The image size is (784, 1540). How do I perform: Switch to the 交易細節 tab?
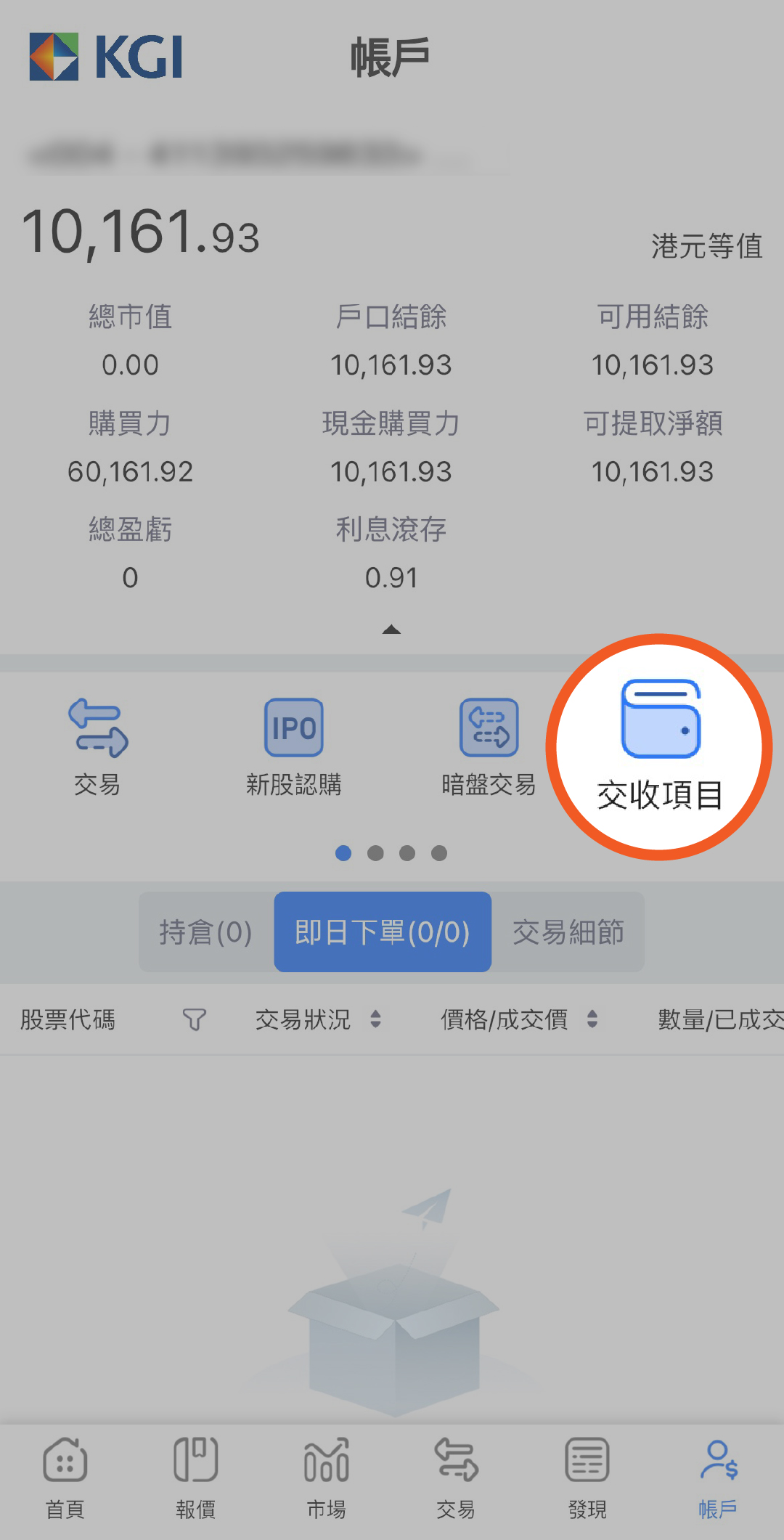click(568, 932)
